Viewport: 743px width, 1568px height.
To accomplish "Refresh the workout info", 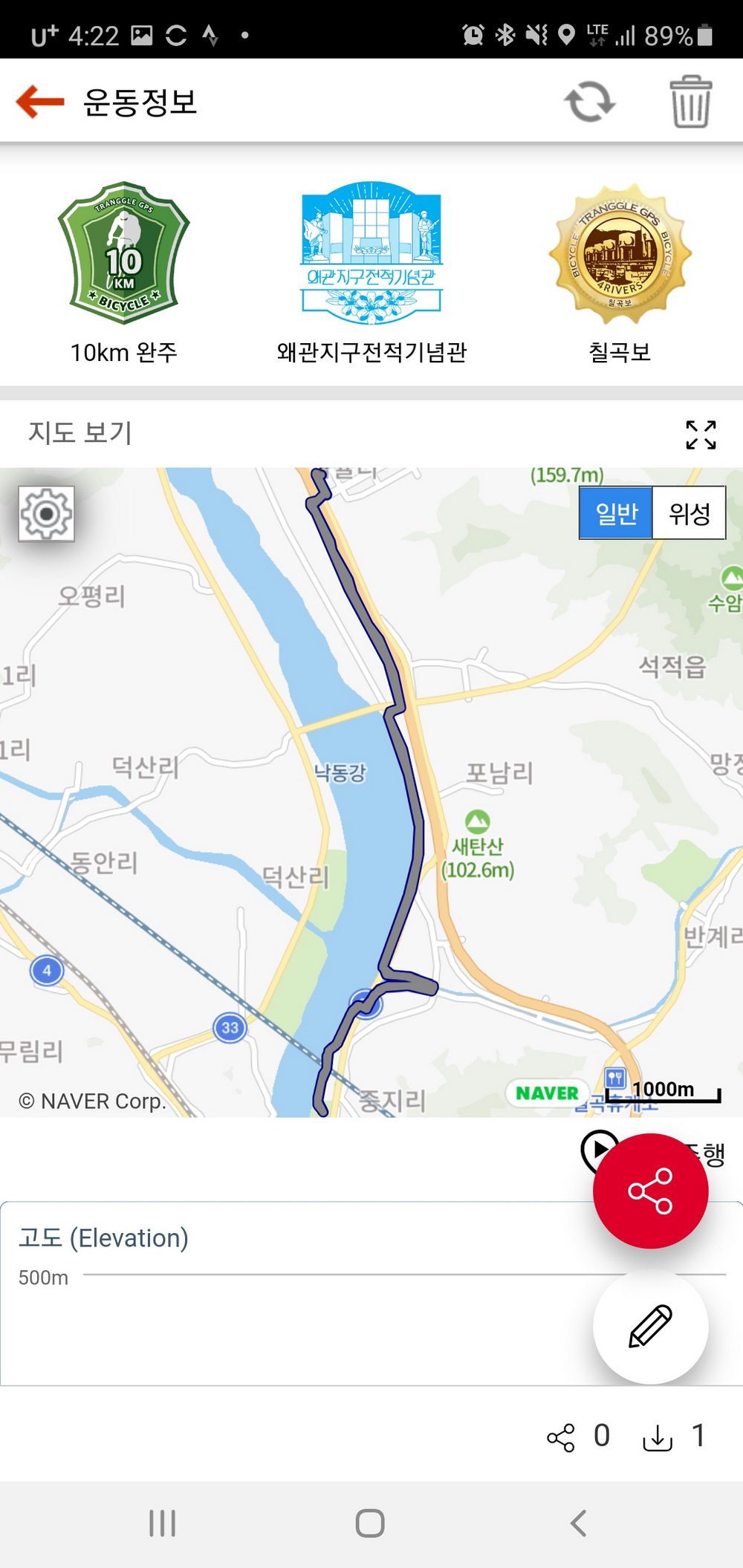I will (x=589, y=102).
